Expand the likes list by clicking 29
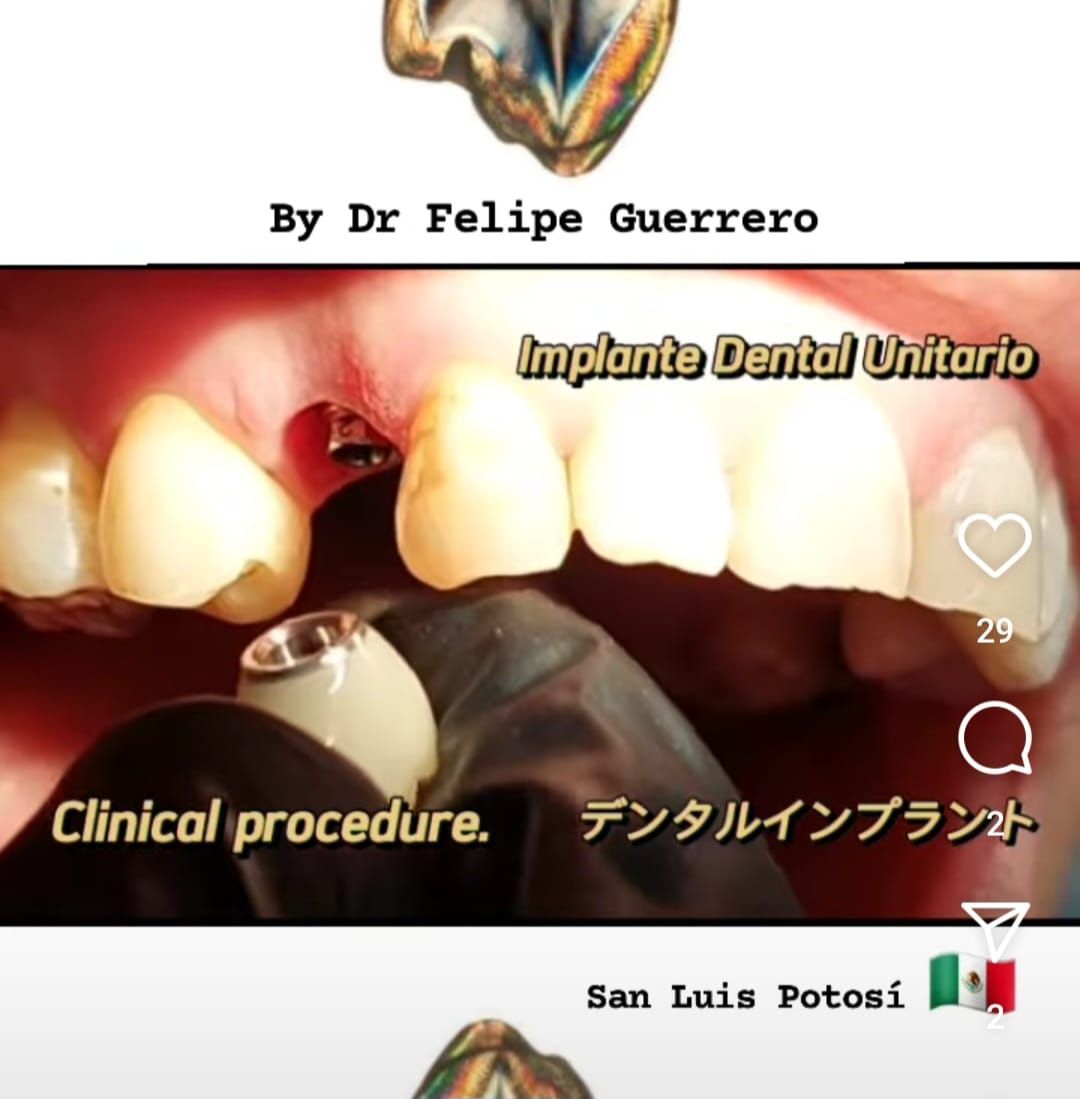This screenshot has width=1080, height=1099. (x=993, y=632)
